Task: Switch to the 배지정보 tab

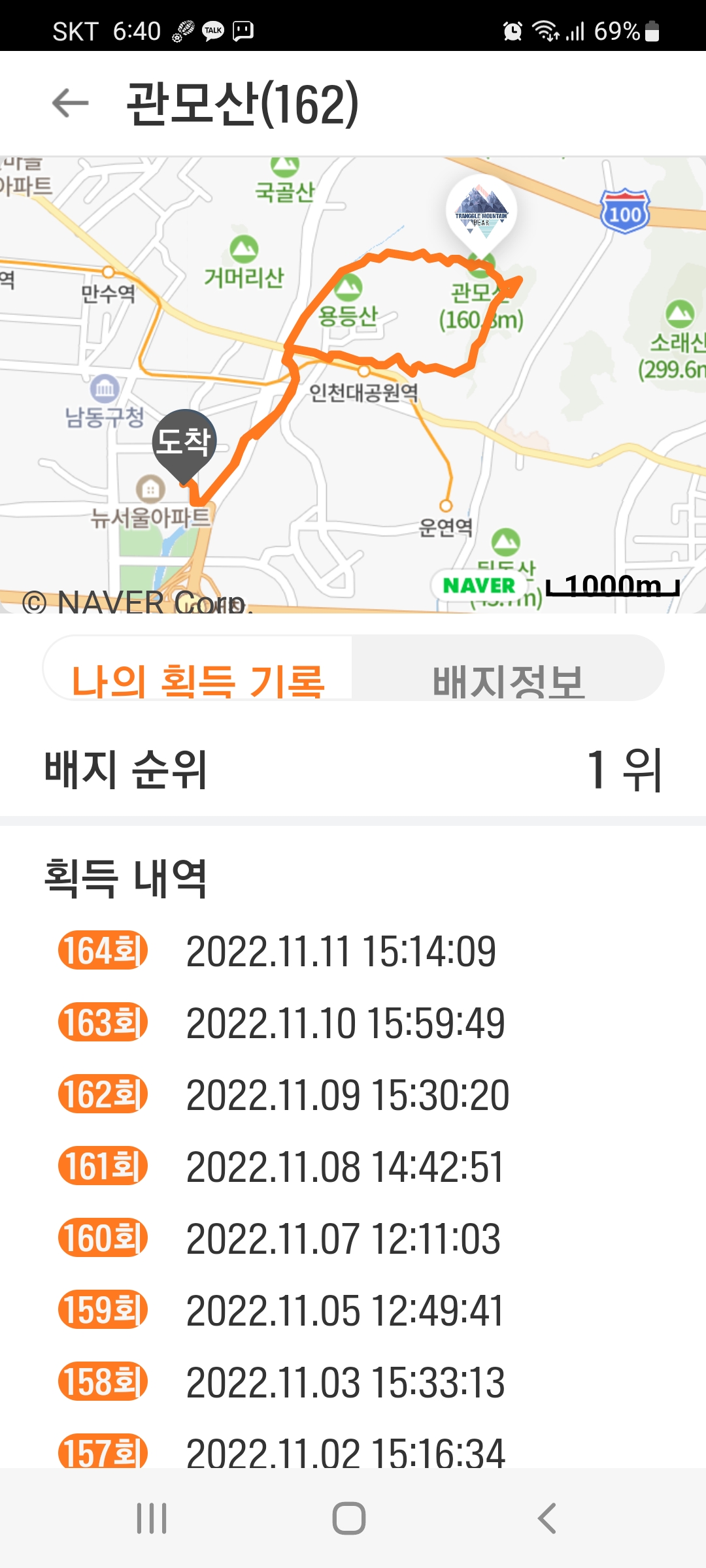Action: [x=509, y=668]
